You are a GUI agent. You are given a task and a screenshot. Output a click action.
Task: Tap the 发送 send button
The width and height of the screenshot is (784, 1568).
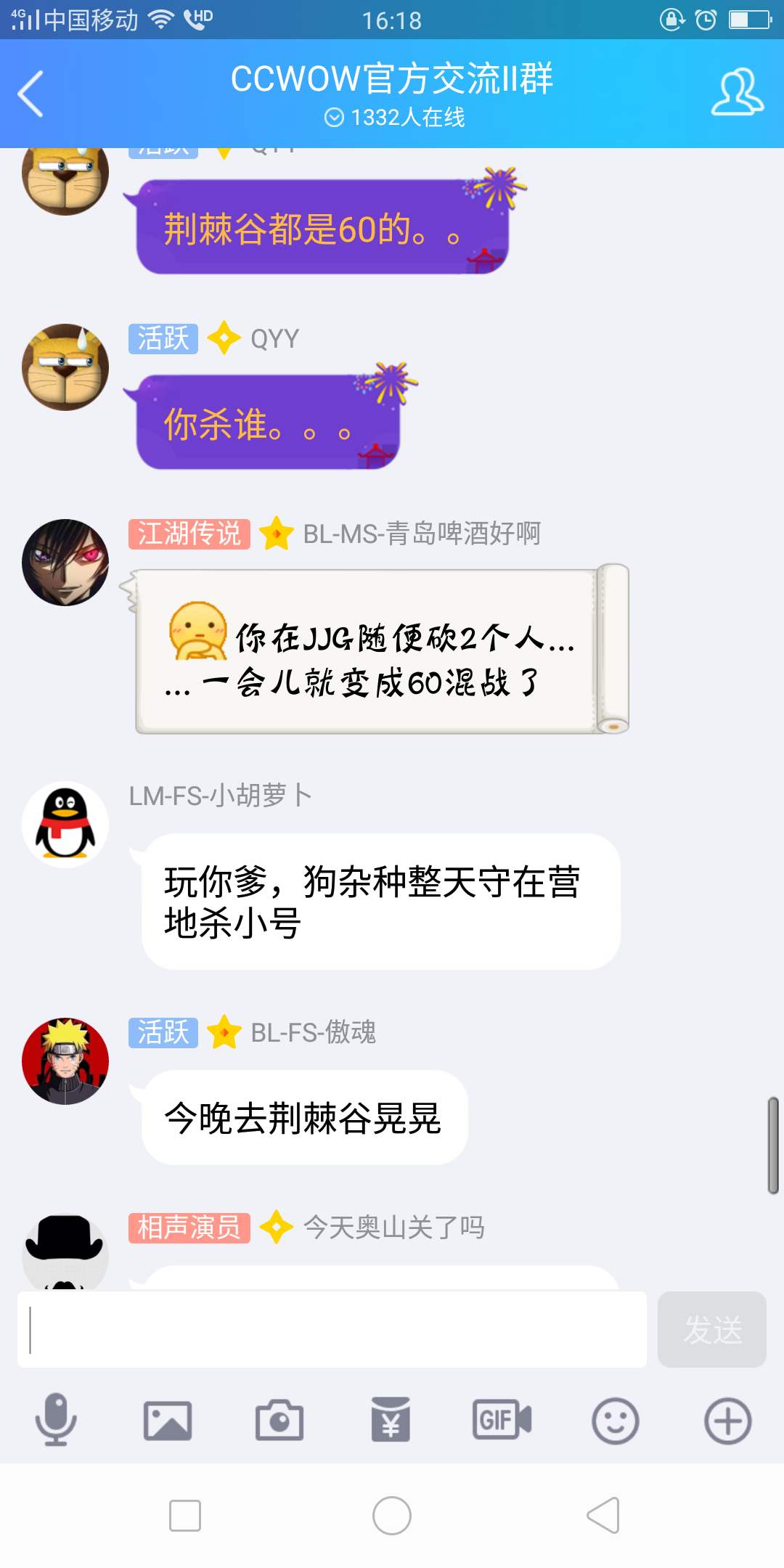[712, 1330]
